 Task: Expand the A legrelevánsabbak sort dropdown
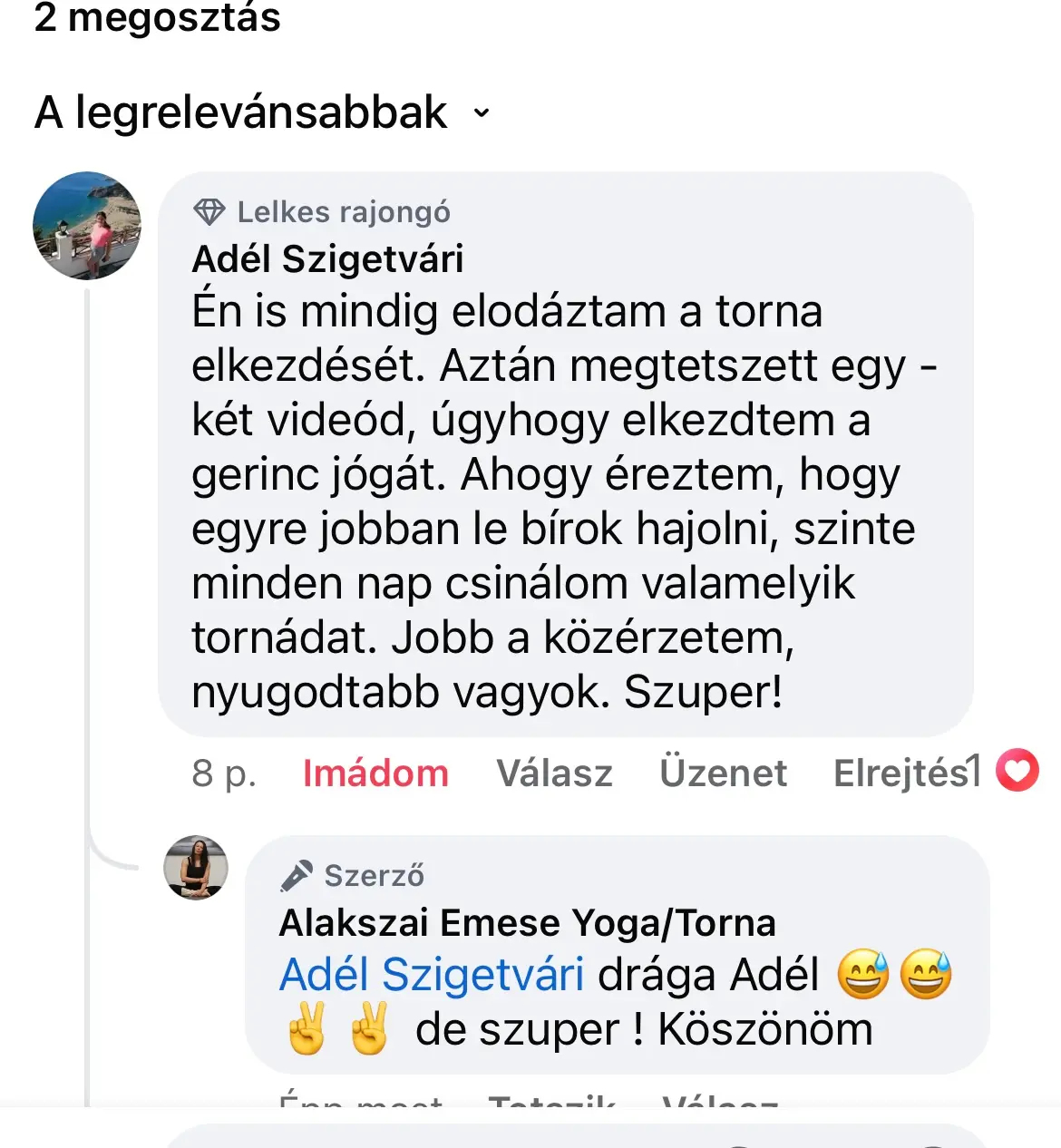[x=261, y=113]
